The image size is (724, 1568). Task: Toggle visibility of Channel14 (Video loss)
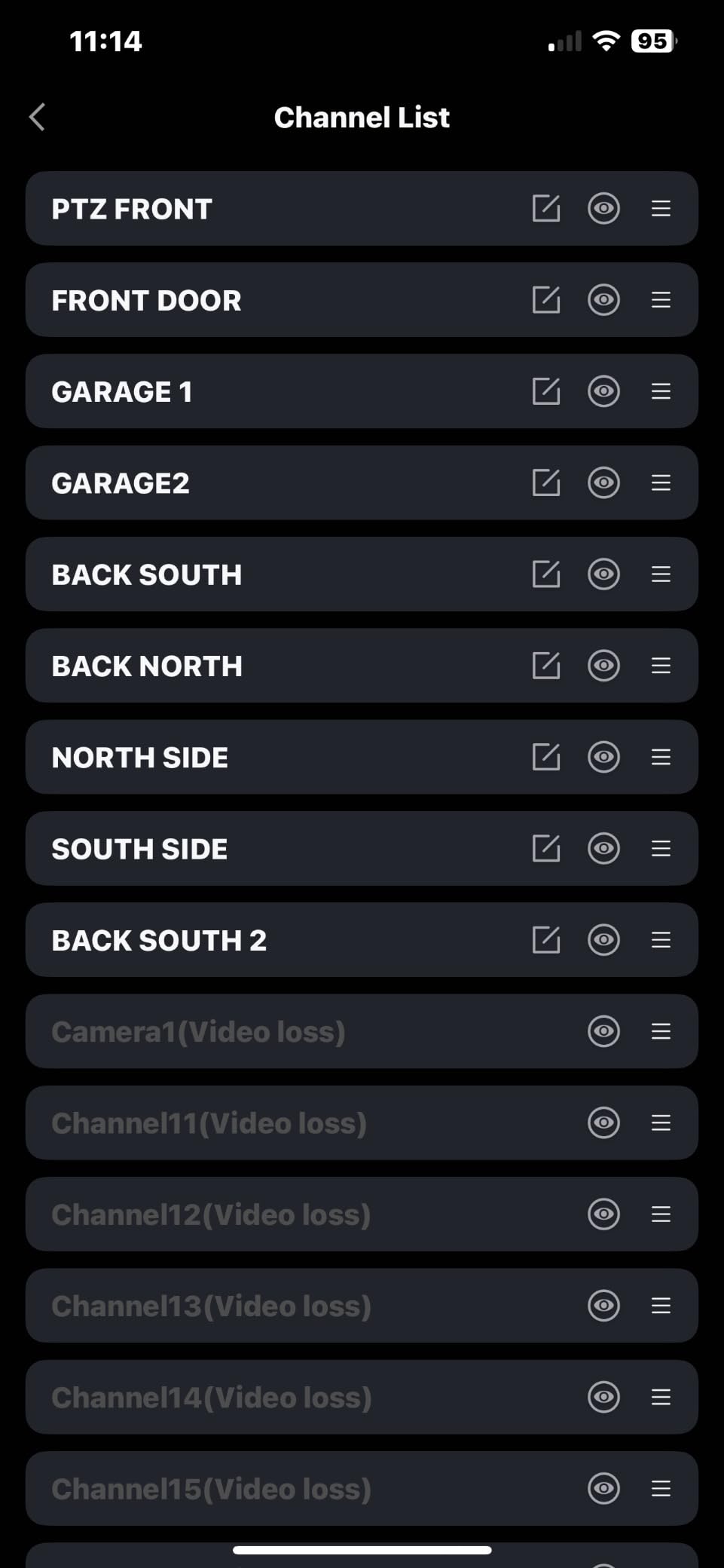pos(603,1397)
